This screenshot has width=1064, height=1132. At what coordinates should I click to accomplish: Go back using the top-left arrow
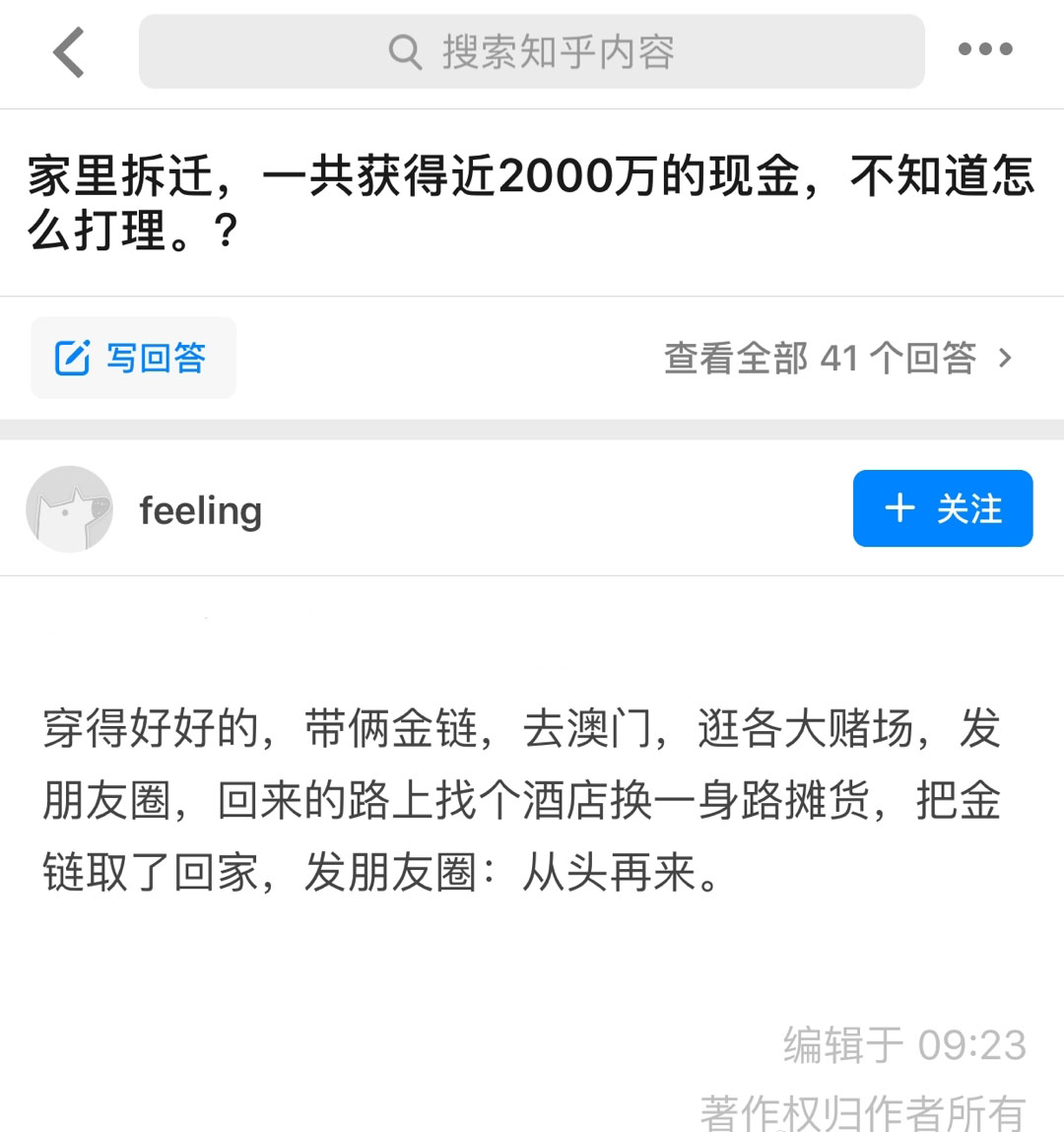click(69, 52)
